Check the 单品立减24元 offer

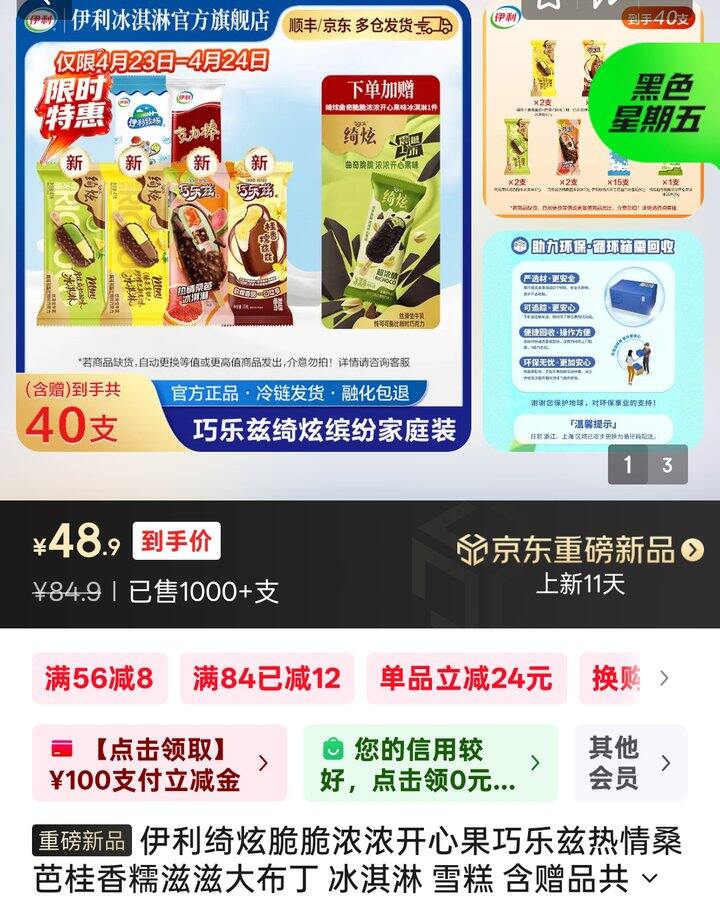pyautogui.click(x=465, y=678)
